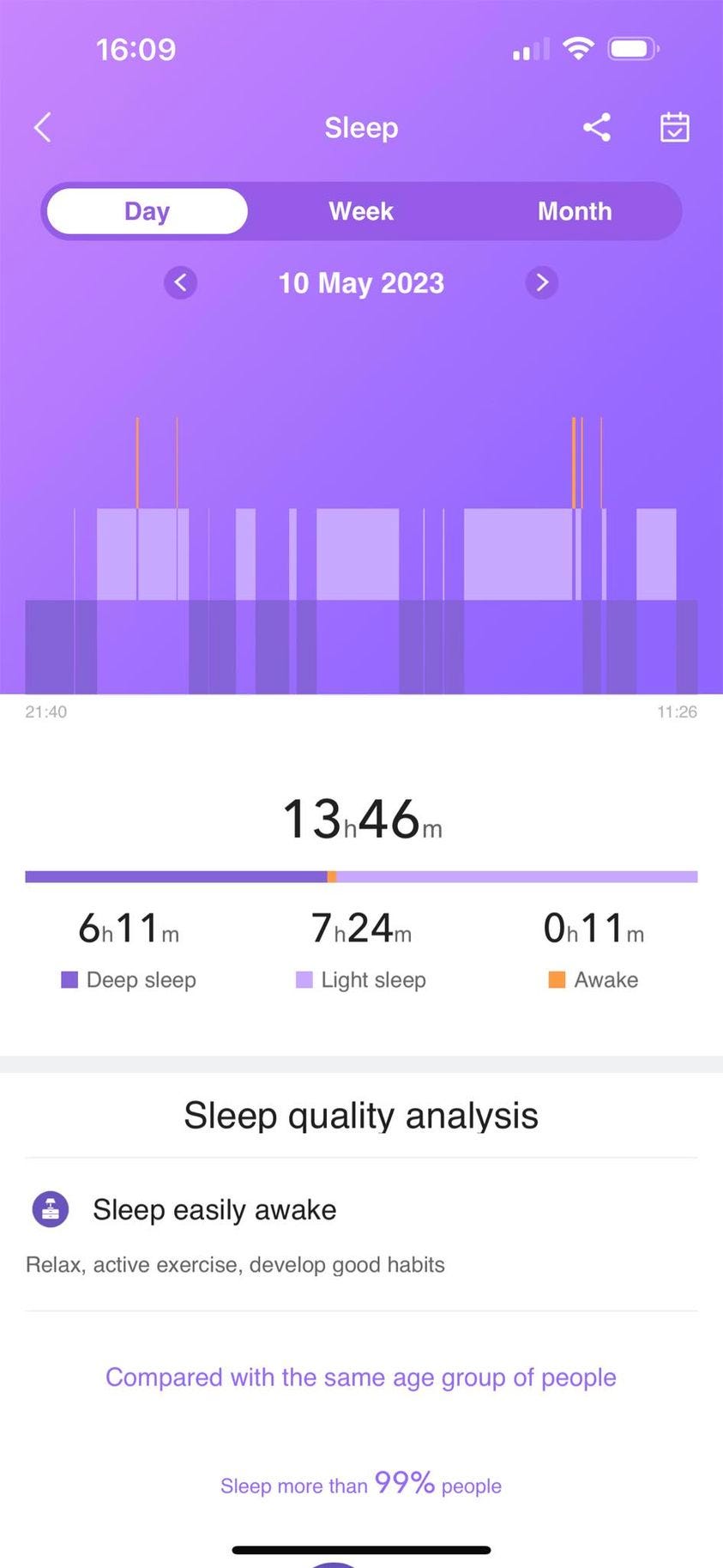Viewport: 723px width, 1568px height.
Task: Go to the previous day's sleep
Action: click(x=181, y=282)
